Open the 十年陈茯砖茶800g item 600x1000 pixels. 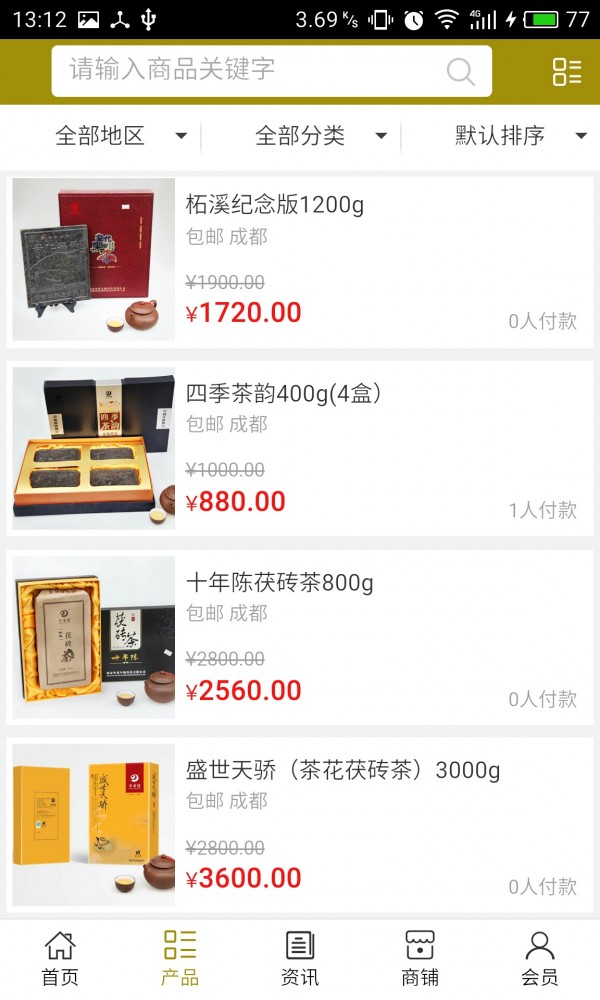pos(300,637)
